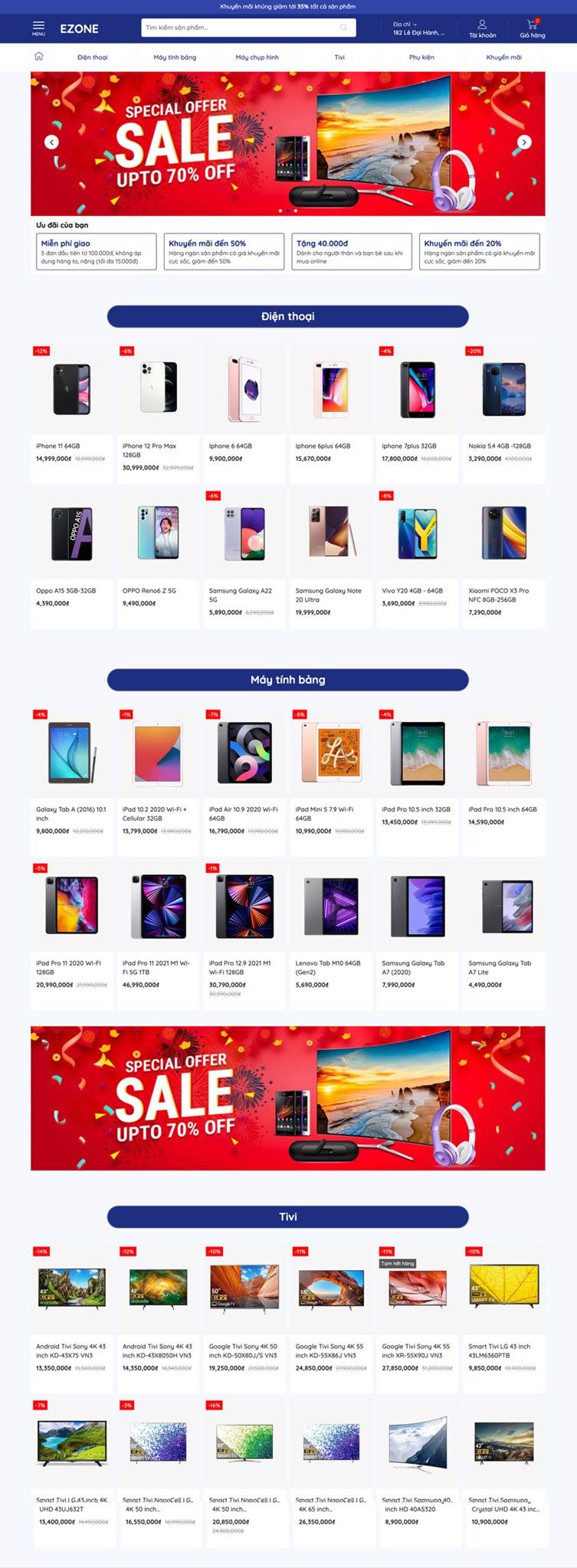Viewport: 577px width, 1568px height.
Task: Show next banner slide arrow
Action: point(524,142)
